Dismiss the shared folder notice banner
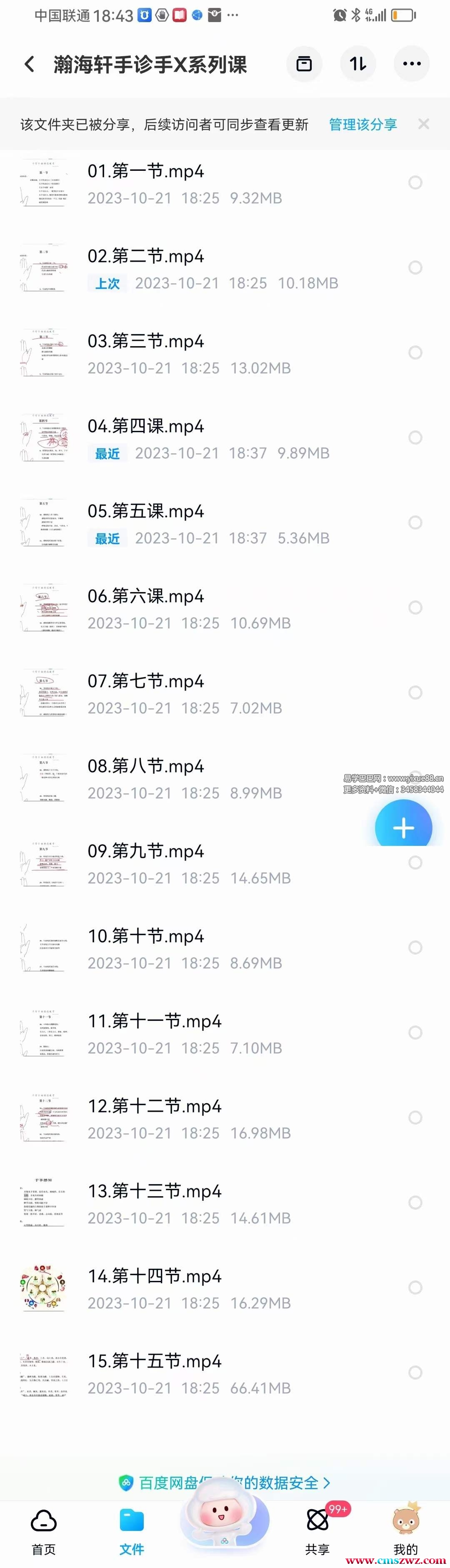 (424, 124)
